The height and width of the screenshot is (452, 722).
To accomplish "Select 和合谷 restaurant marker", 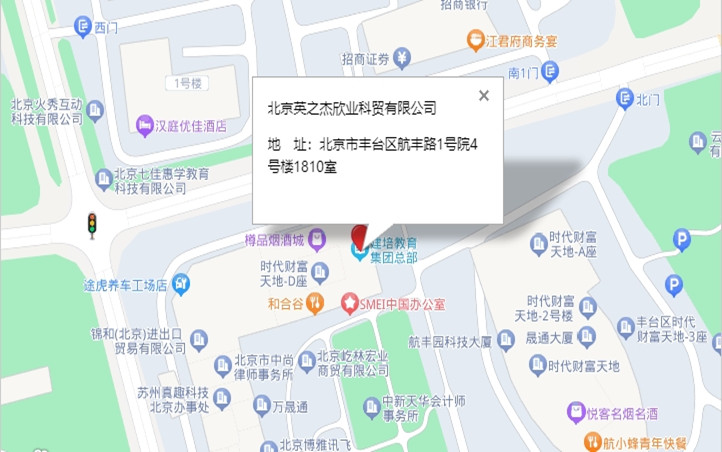I will point(315,300).
